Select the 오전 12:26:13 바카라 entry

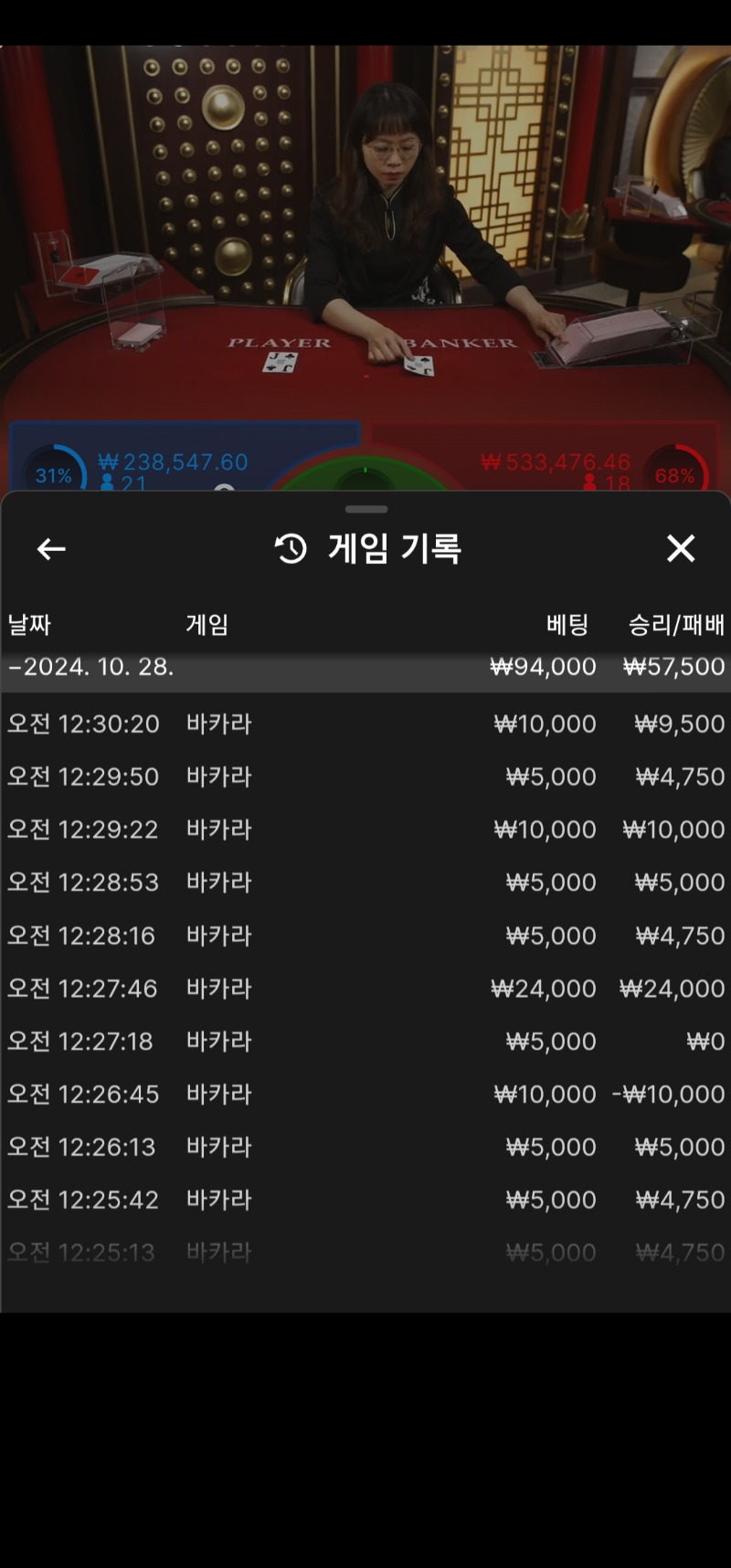[x=365, y=1148]
